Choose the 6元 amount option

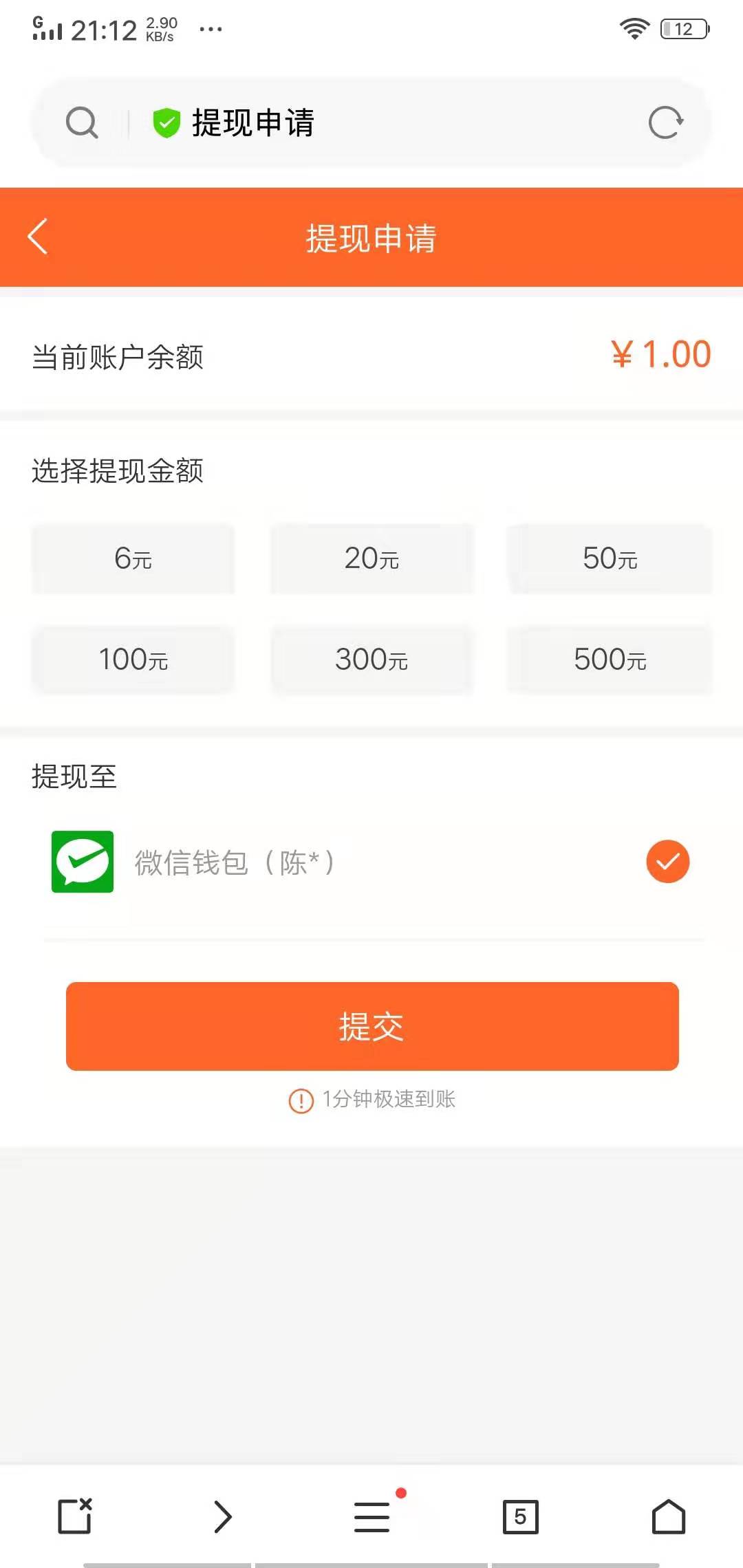point(132,558)
